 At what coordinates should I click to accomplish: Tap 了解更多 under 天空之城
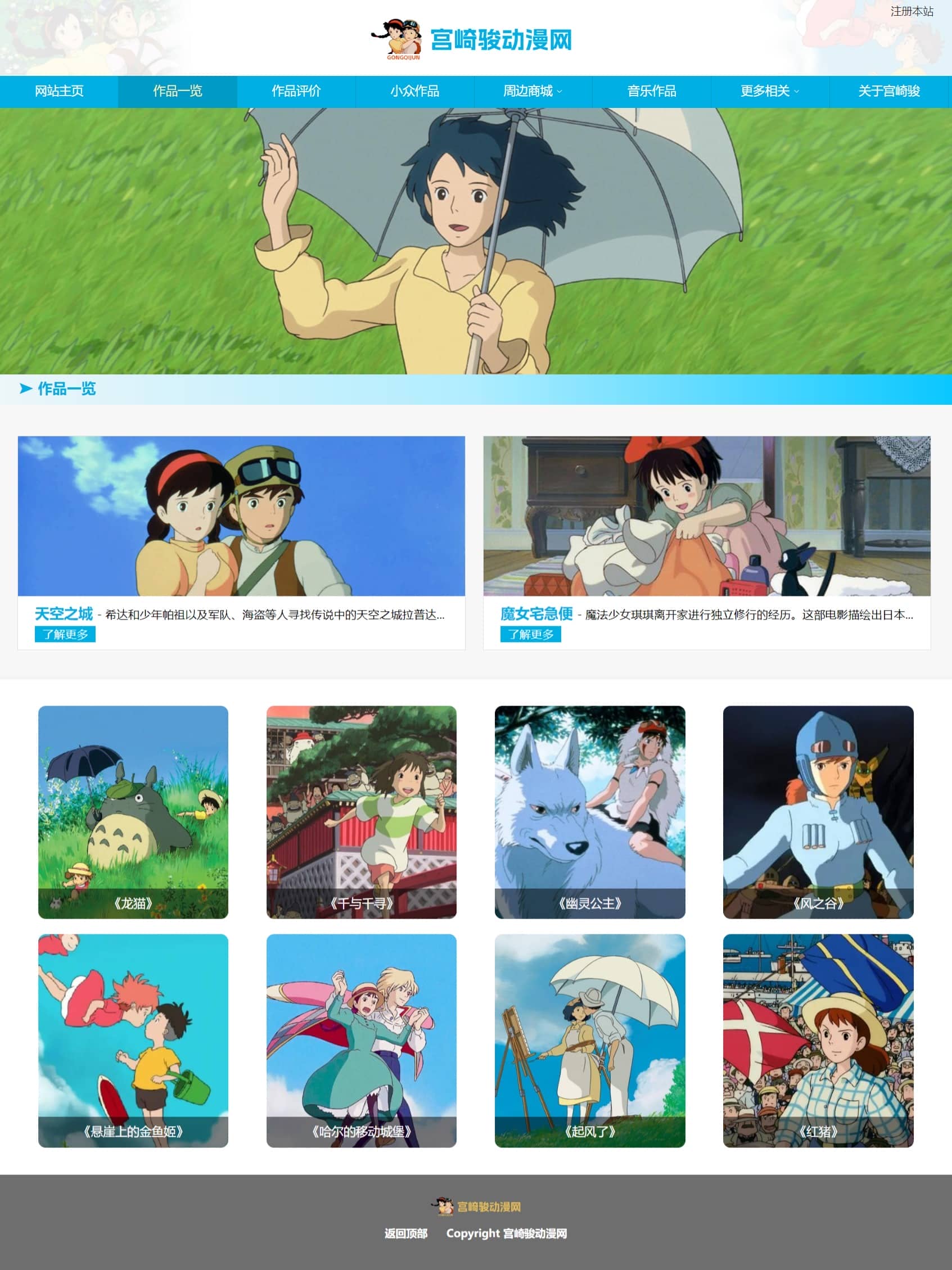(65, 634)
